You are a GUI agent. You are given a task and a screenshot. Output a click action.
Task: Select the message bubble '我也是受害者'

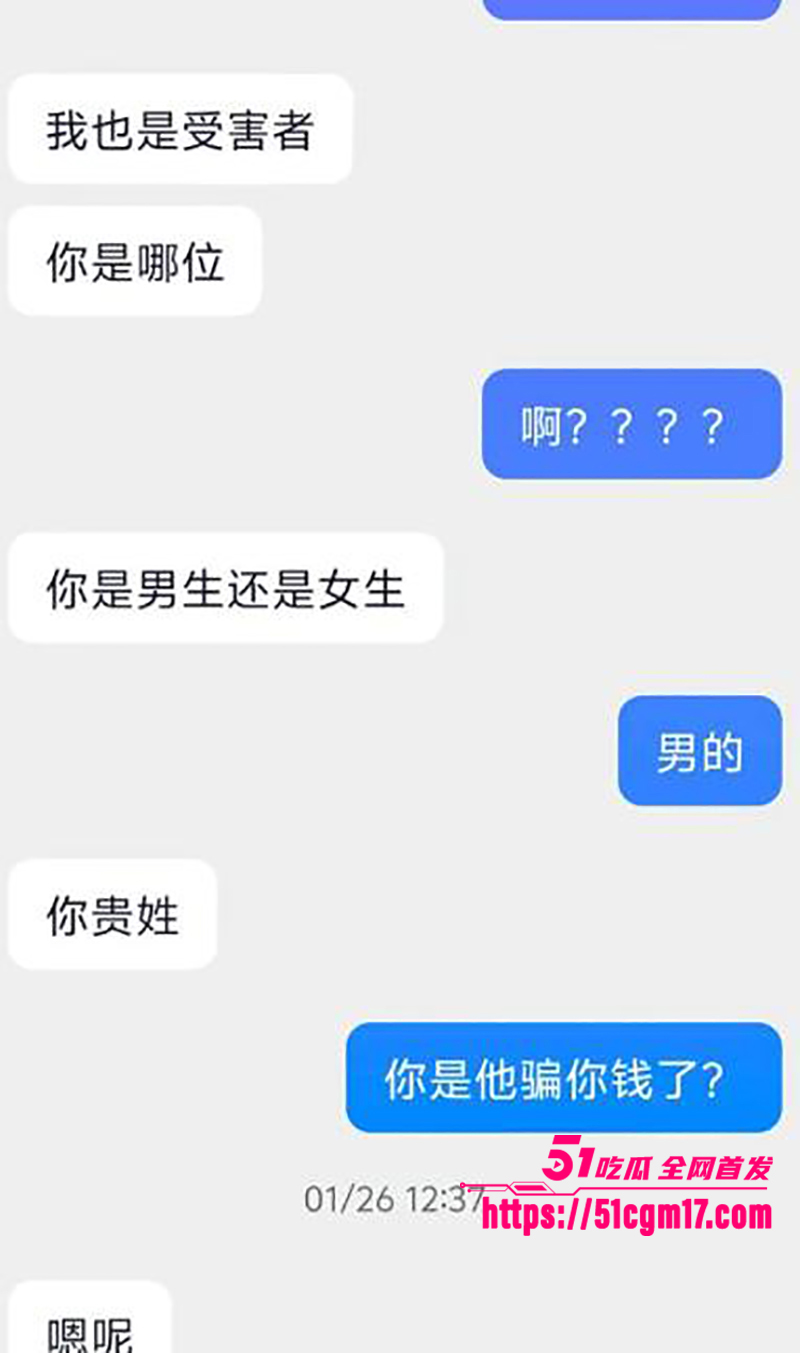click(x=180, y=129)
